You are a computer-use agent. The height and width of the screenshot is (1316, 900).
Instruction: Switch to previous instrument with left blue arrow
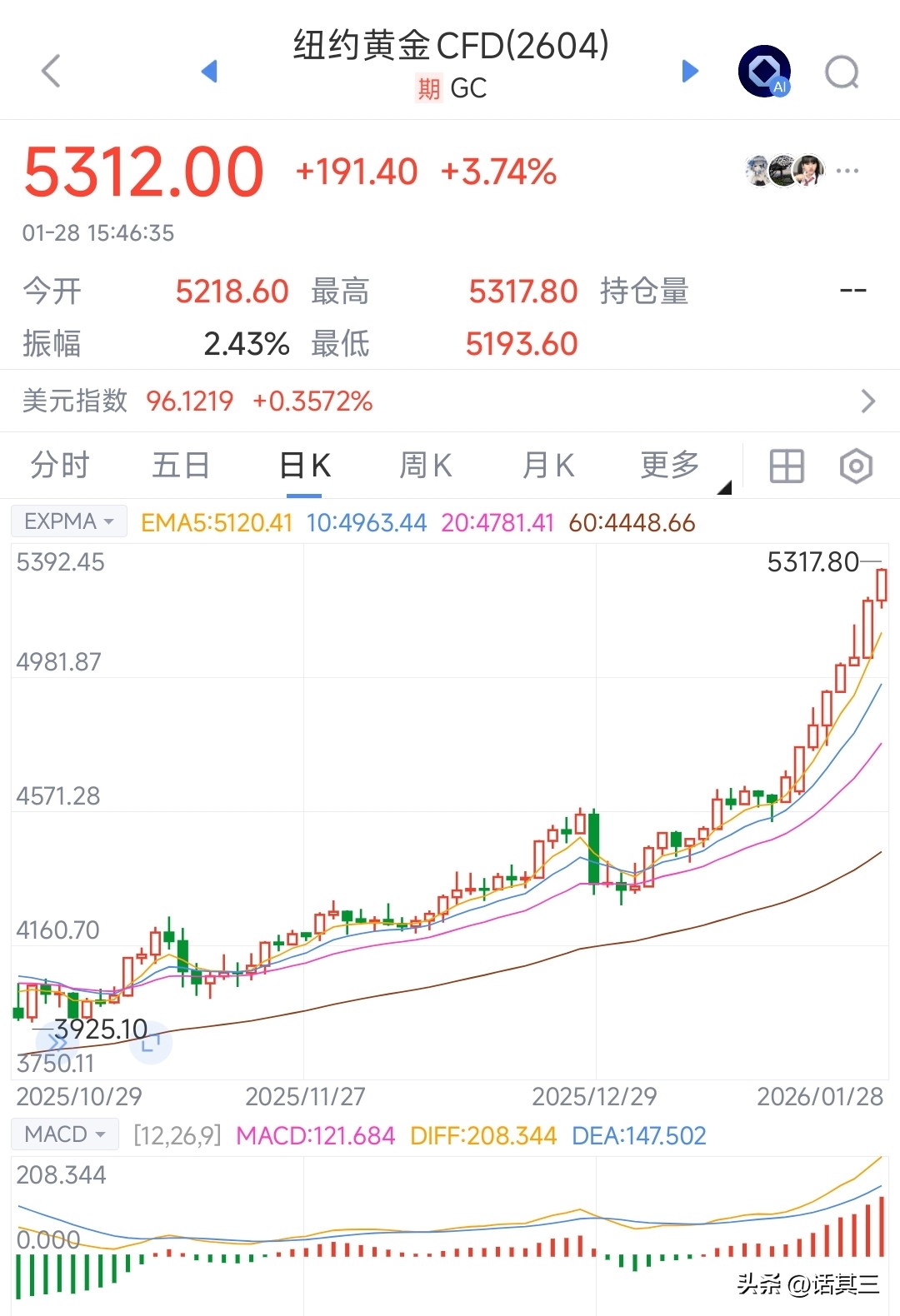[x=210, y=71]
